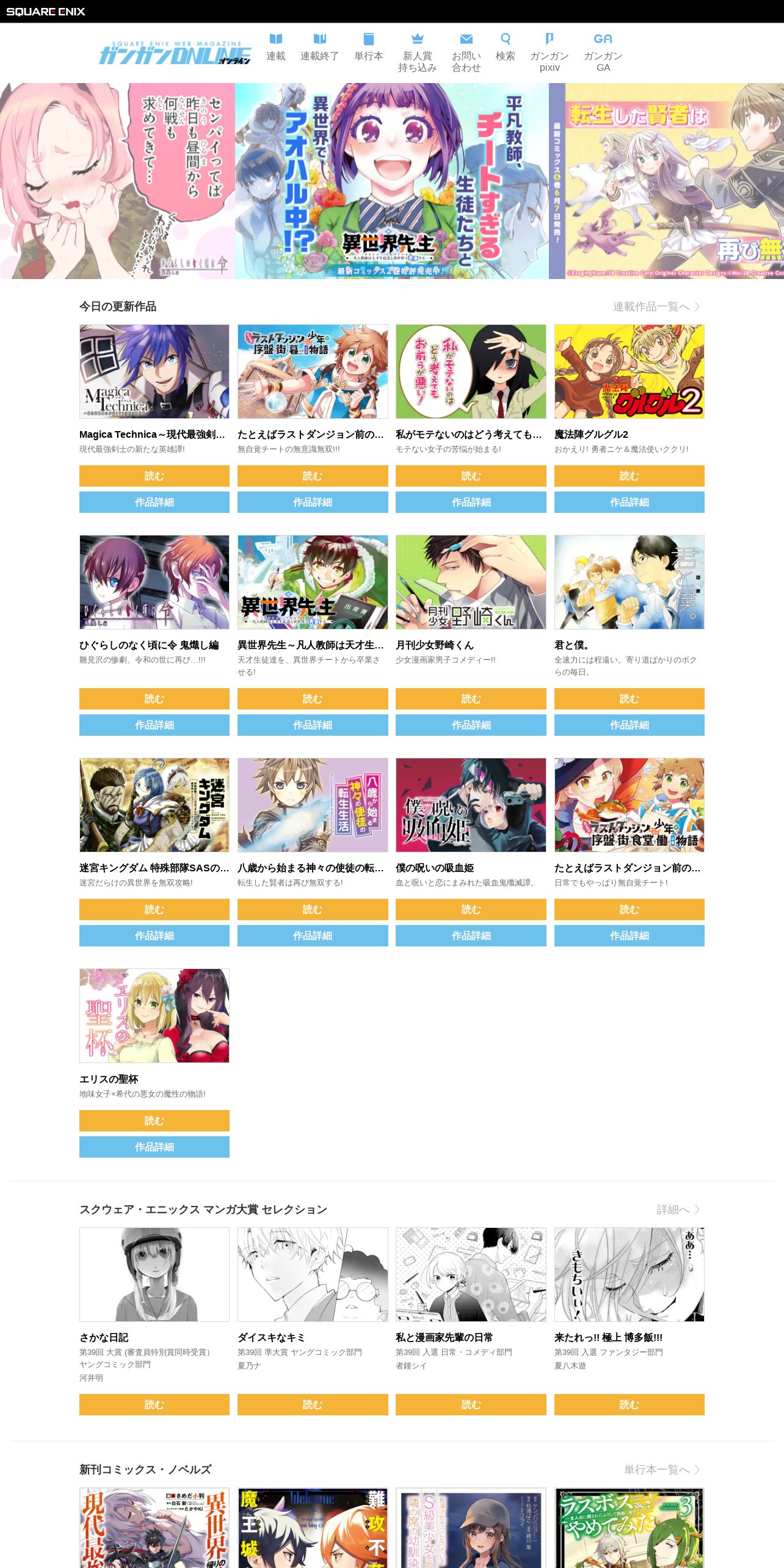Screen dimensions: 784x1568
Task: Open the 異世界先生 center banner
Action: 392,181
